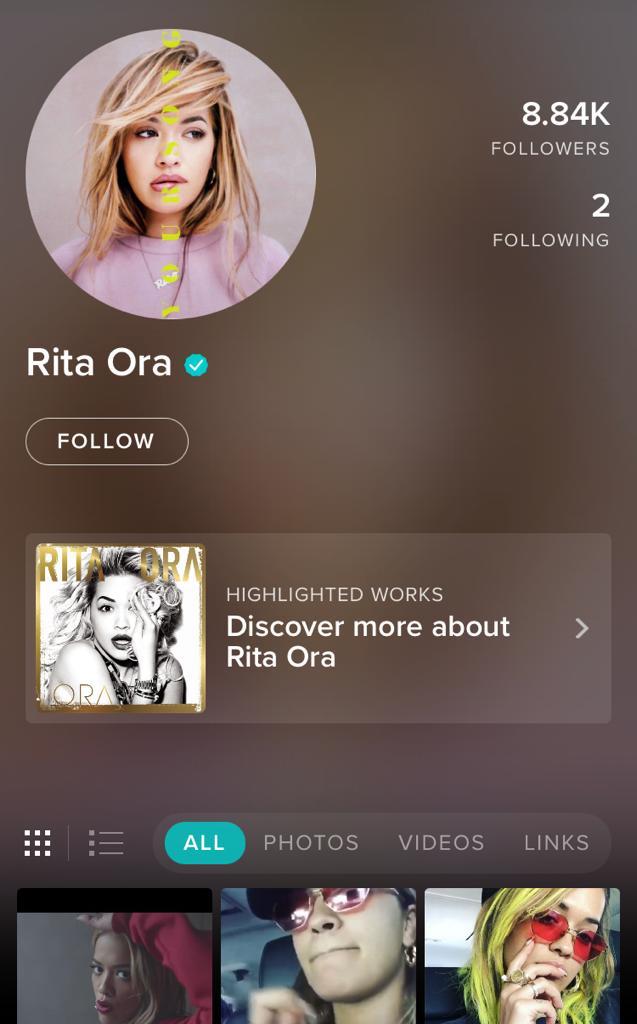Open the post with red heart sunglasses
This screenshot has width=637, height=1024.
522,956
